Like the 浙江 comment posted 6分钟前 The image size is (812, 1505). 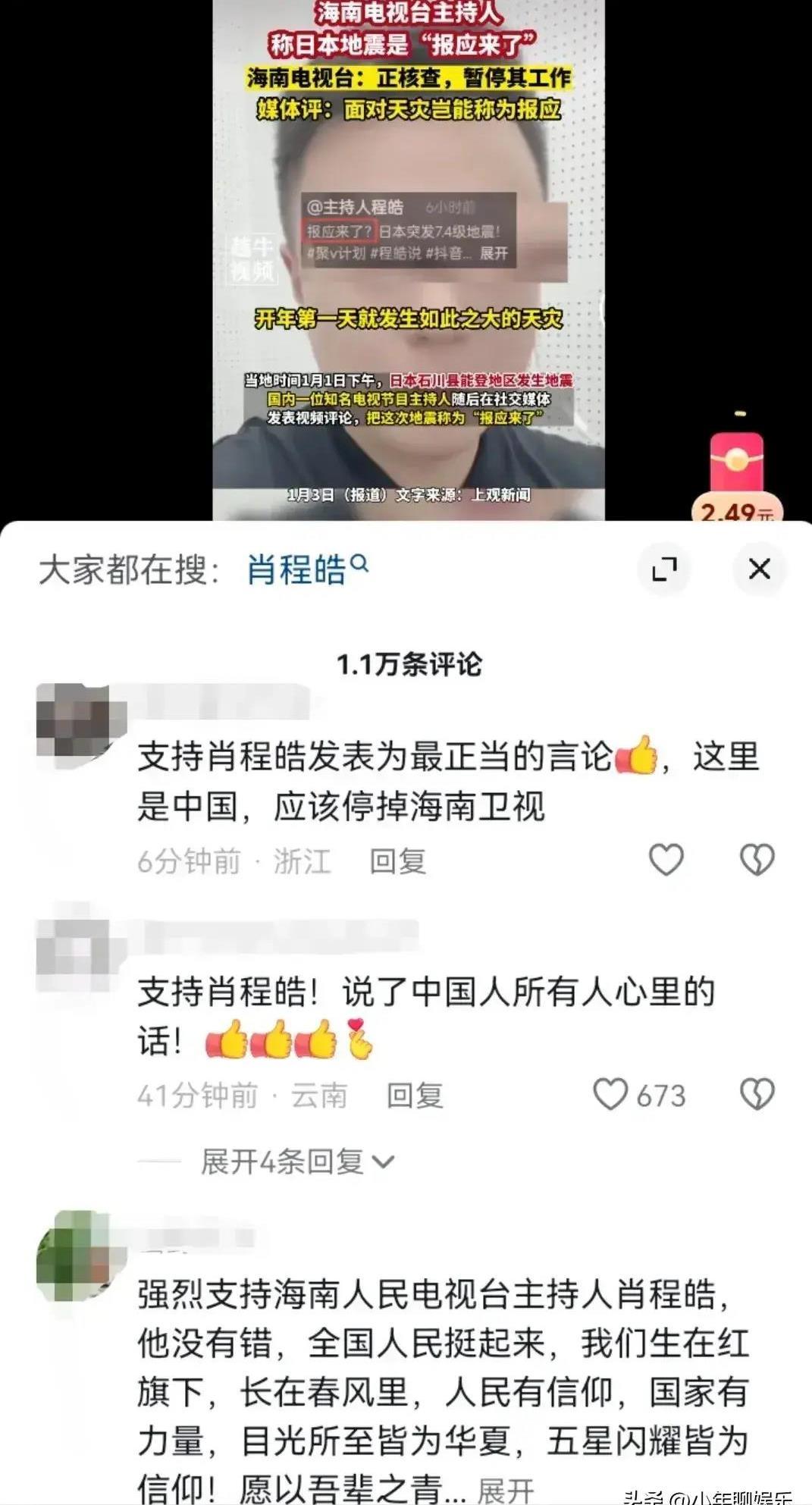666,860
